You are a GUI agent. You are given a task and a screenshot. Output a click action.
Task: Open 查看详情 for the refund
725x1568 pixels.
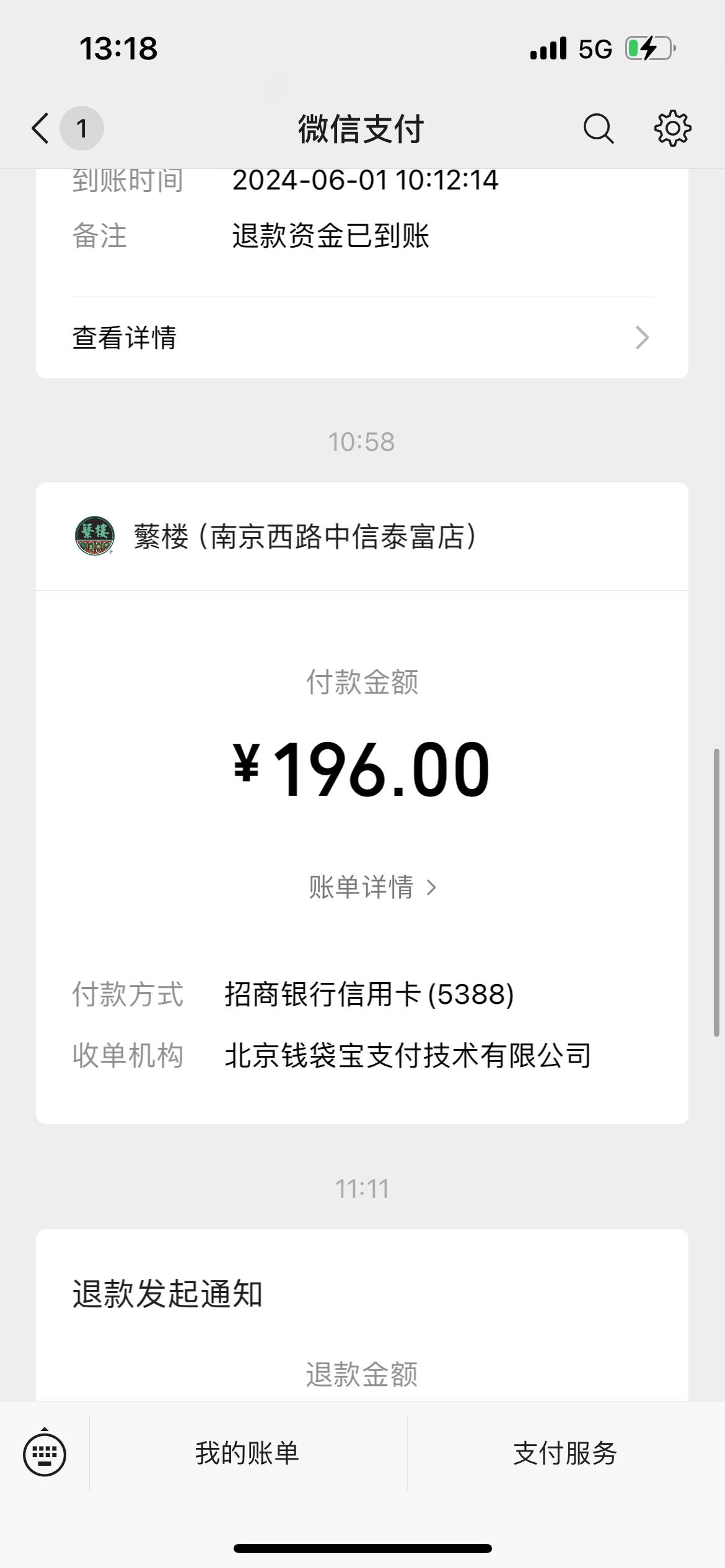362,338
